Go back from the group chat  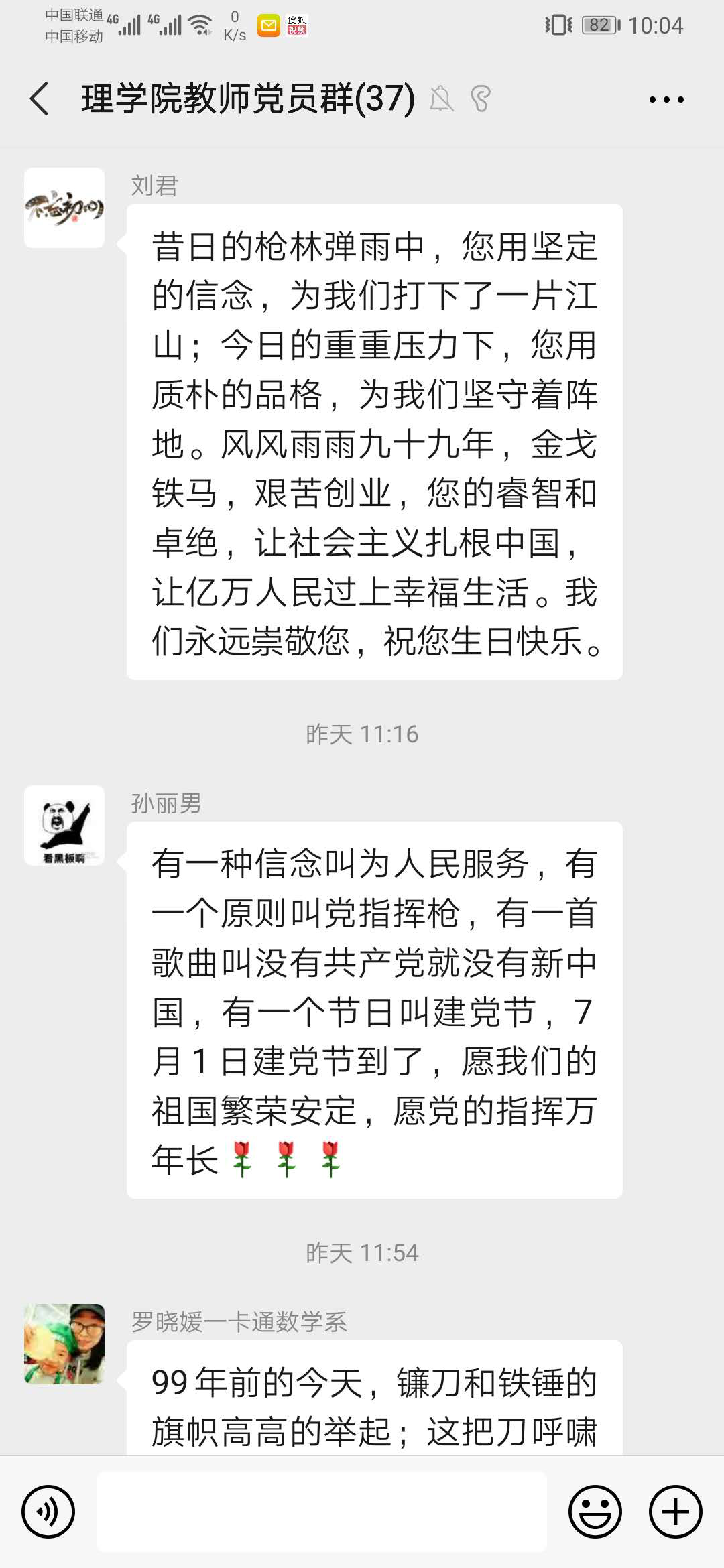tap(40, 99)
